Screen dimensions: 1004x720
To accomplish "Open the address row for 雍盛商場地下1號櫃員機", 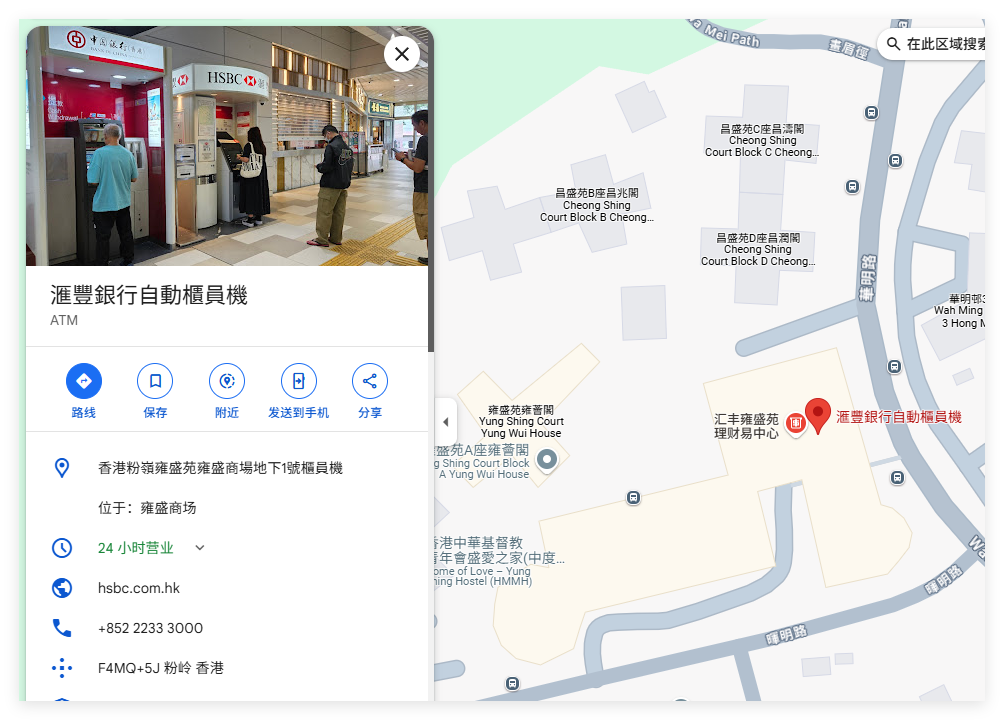I will click(x=220, y=468).
